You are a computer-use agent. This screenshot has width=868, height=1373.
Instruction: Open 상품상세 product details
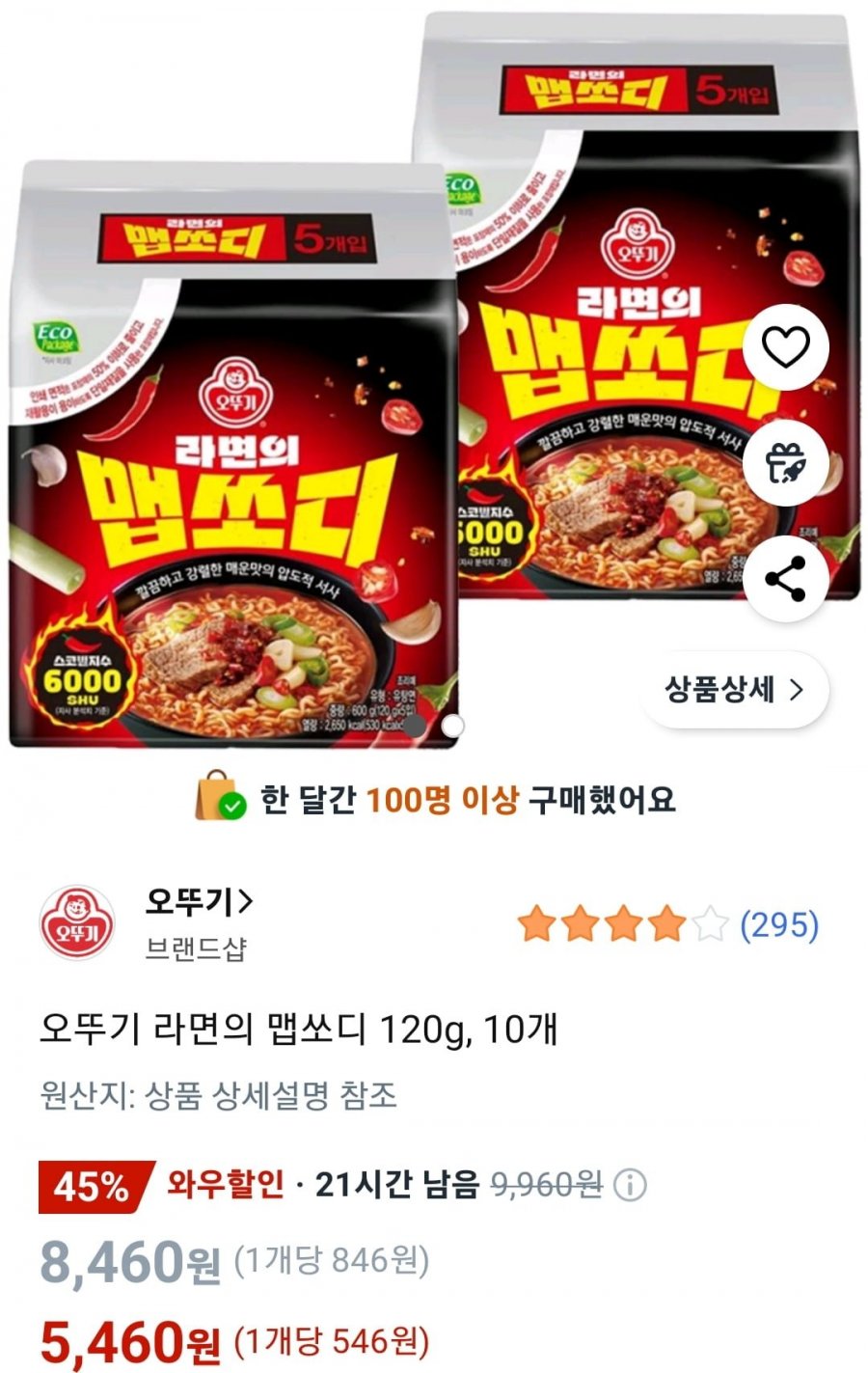733,690
